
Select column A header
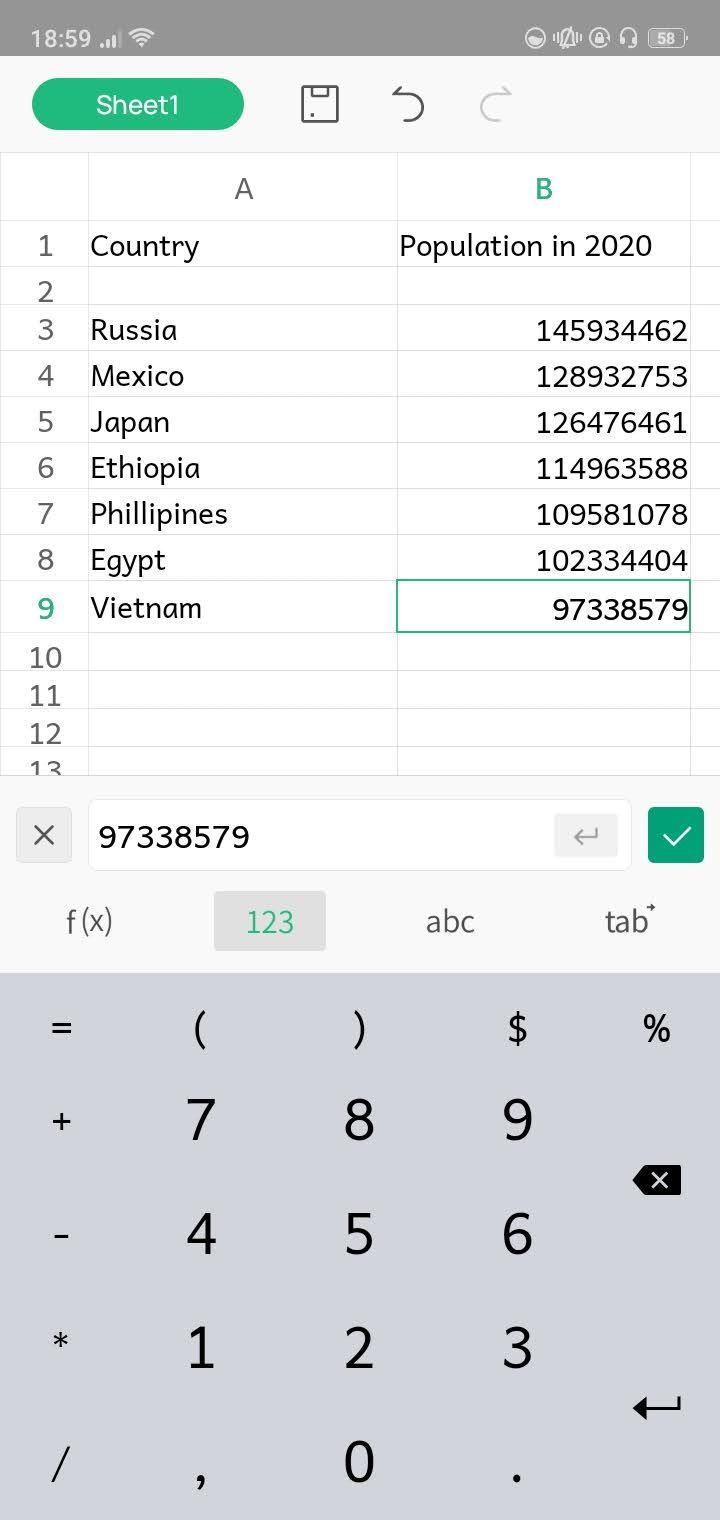tap(243, 188)
